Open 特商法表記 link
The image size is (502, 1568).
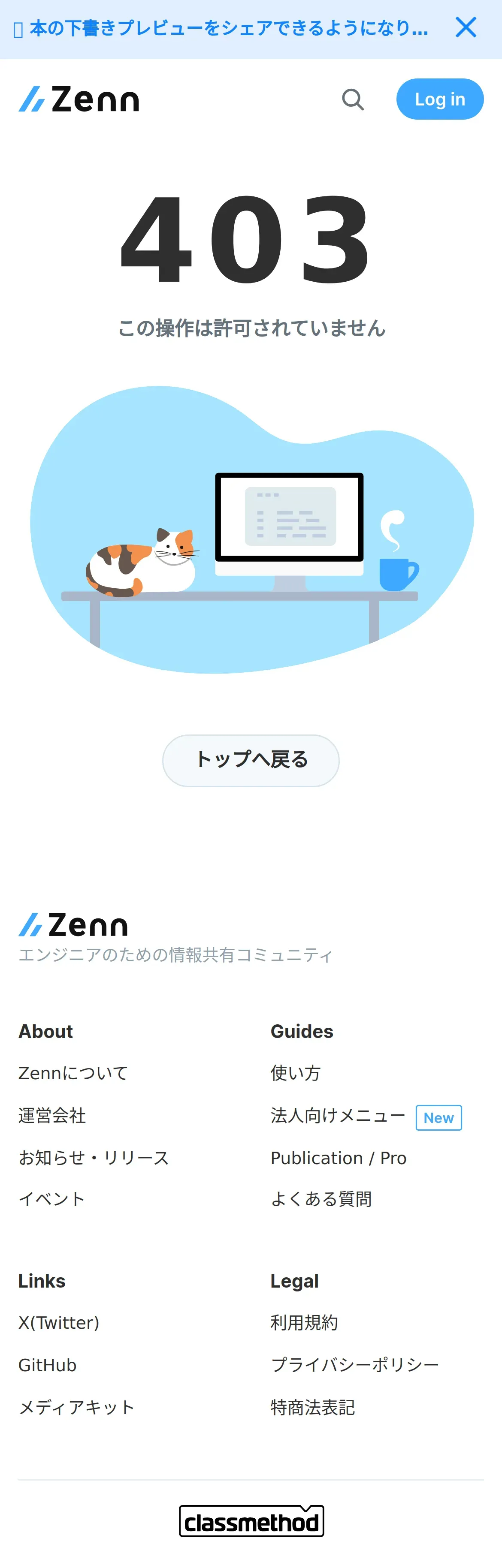click(x=312, y=1407)
